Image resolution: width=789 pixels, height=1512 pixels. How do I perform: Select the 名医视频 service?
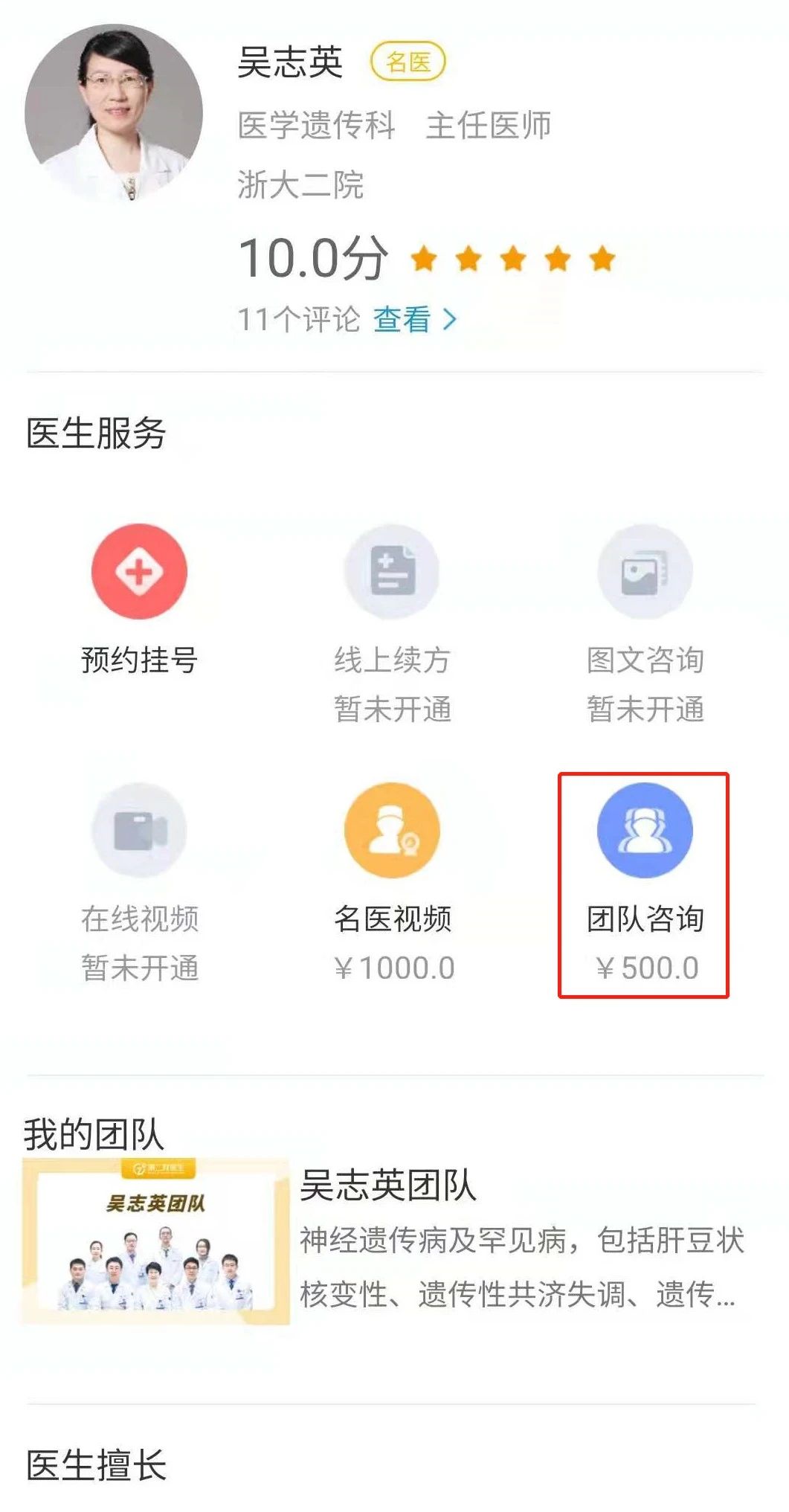[393, 883]
